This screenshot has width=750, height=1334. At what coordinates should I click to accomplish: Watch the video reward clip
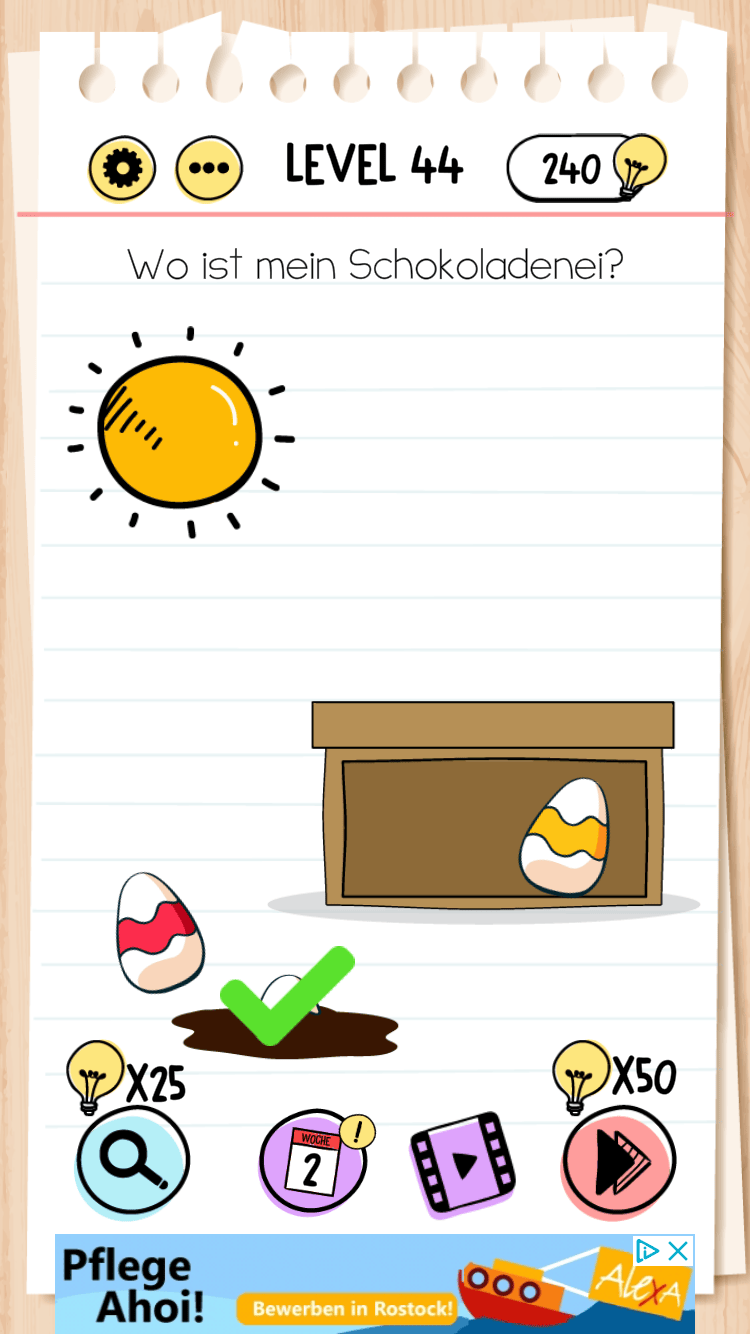462,1165
